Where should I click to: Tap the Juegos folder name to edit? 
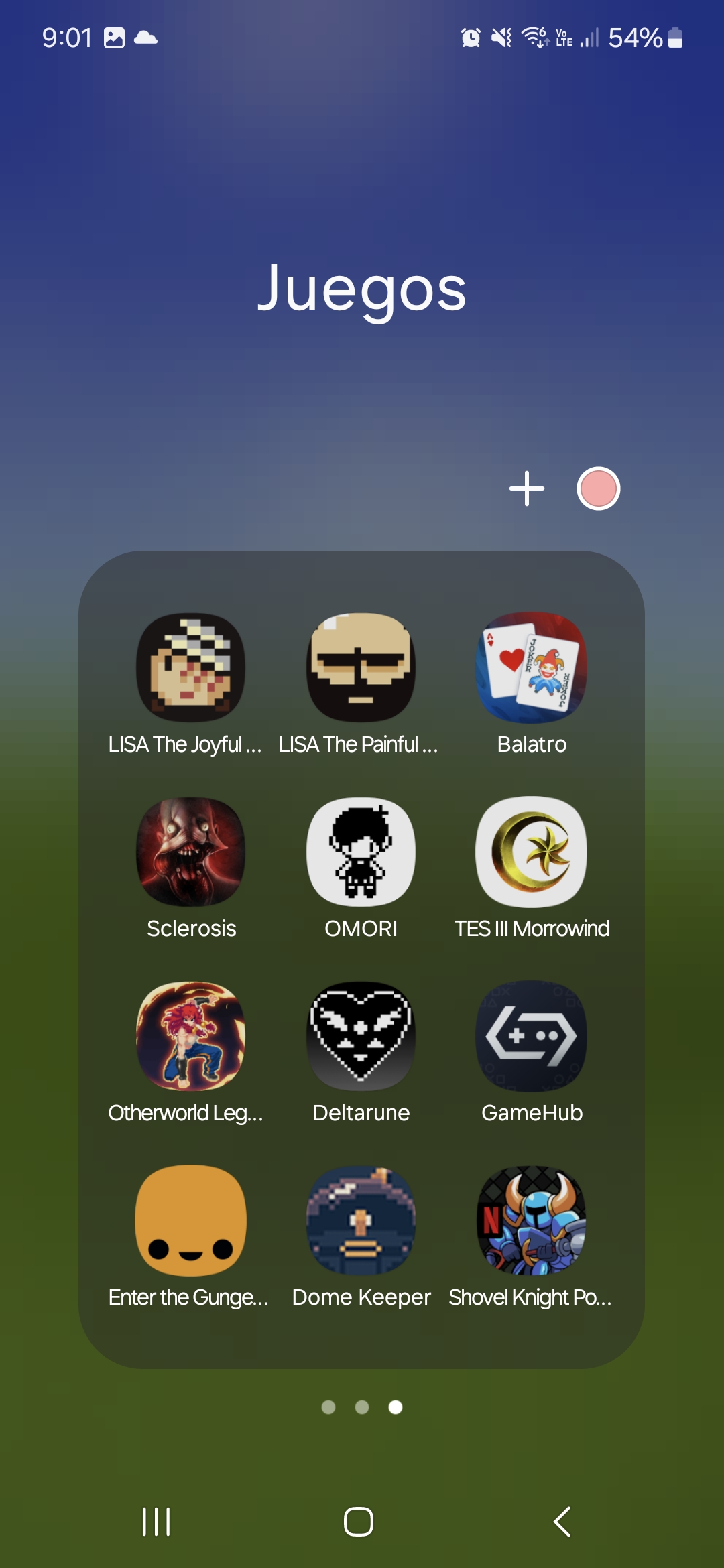pos(362,289)
